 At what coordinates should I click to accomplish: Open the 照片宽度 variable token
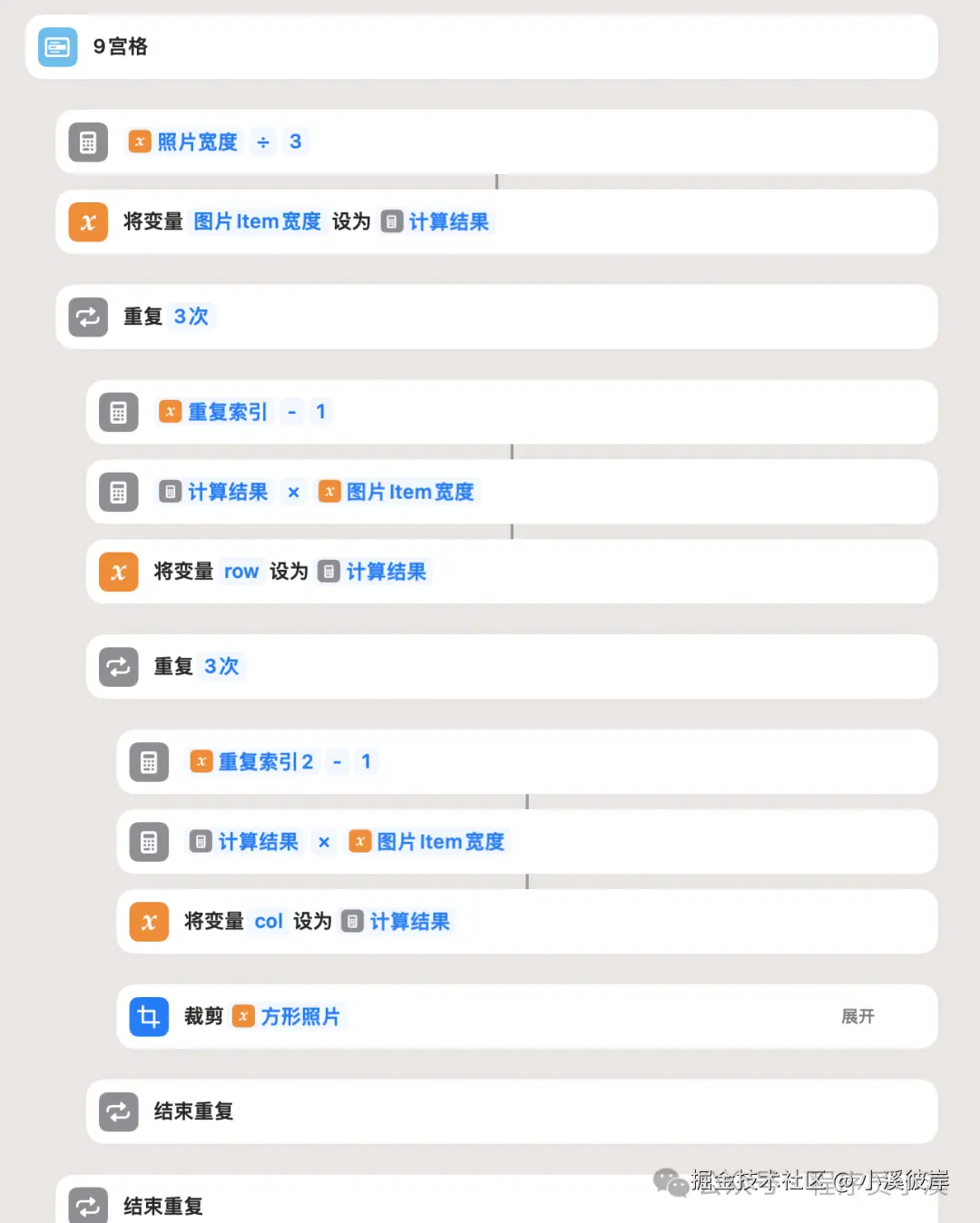186,142
